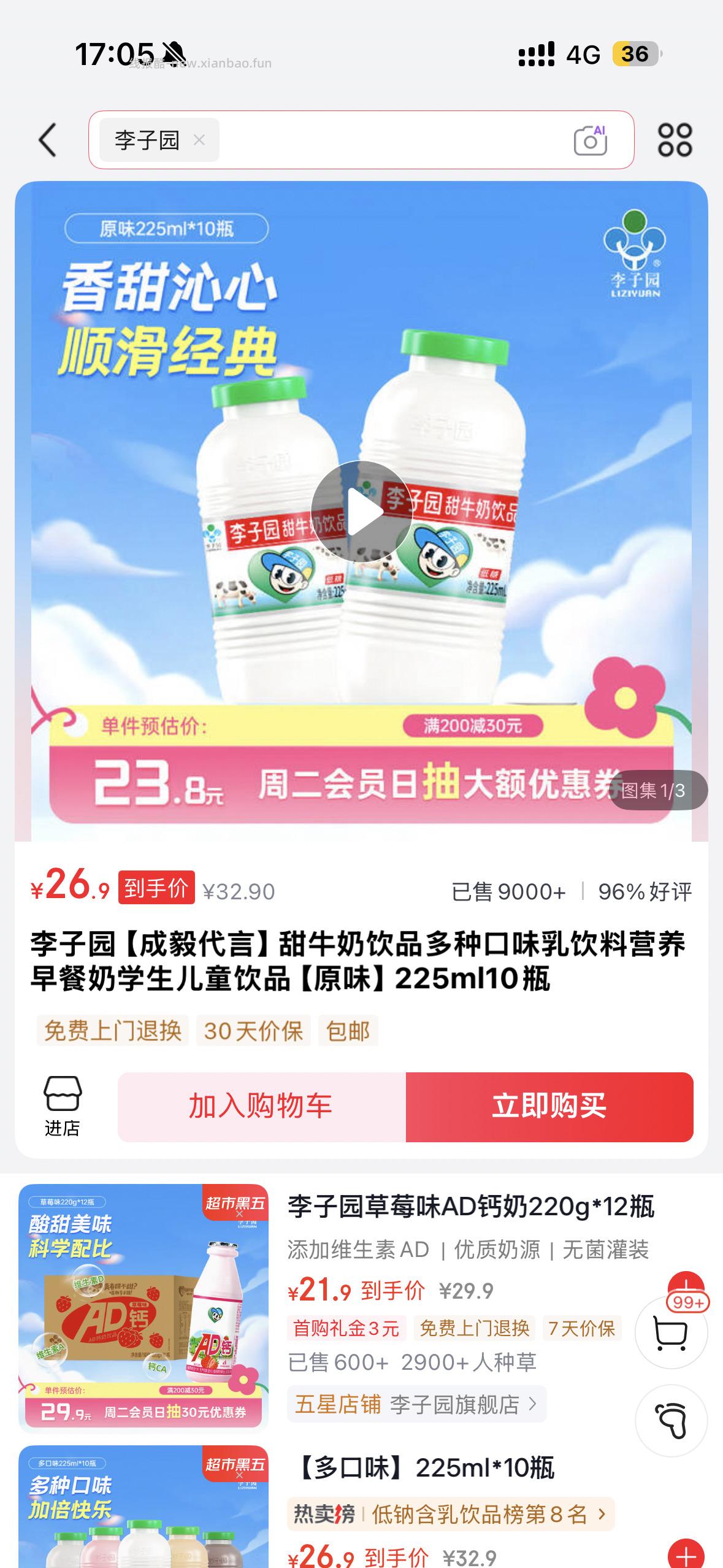Clear the 李子园 search keyword
The width and height of the screenshot is (723, 1568).
201,140
